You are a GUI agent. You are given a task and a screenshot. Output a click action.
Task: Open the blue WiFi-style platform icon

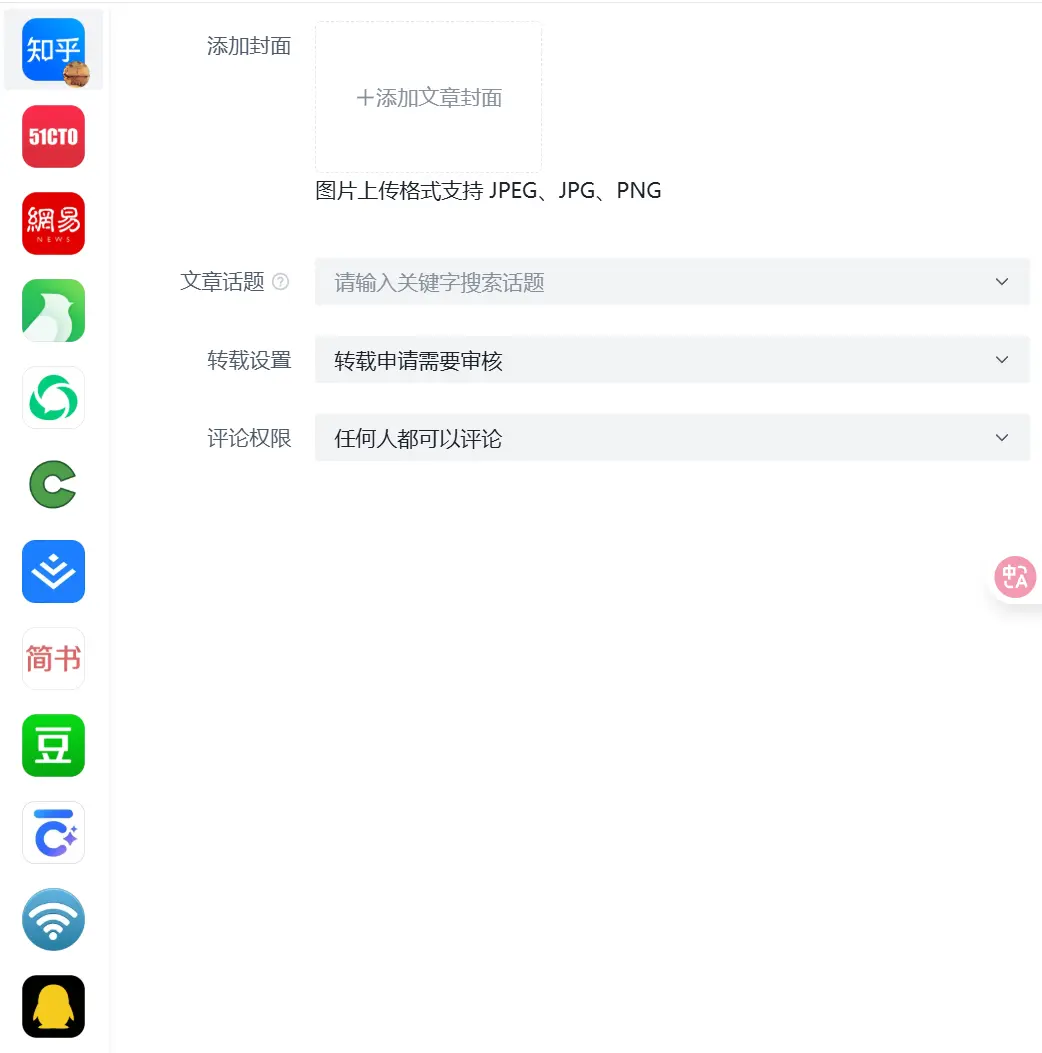(53, 919)
